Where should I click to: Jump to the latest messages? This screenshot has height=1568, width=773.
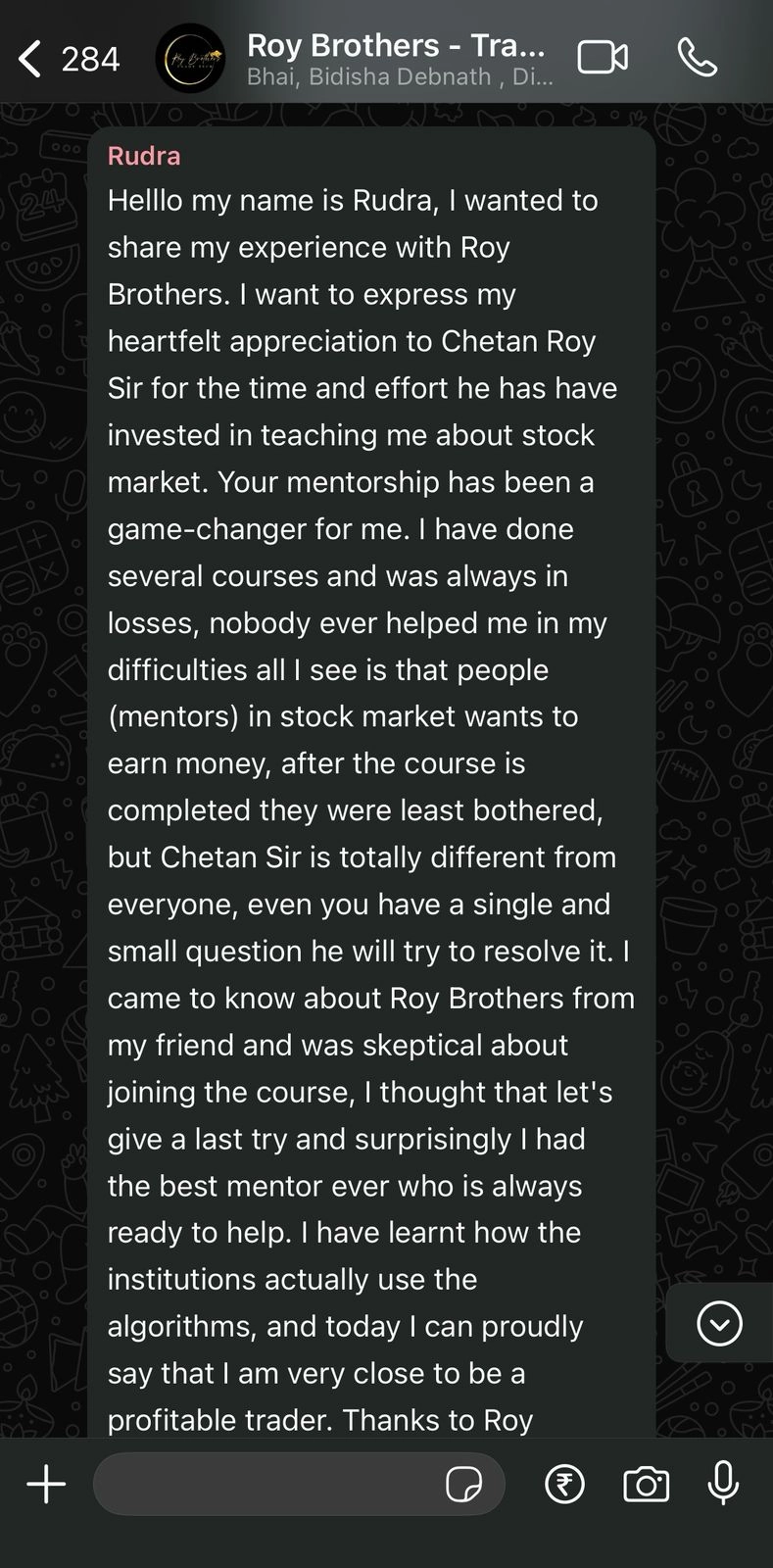719,1324
